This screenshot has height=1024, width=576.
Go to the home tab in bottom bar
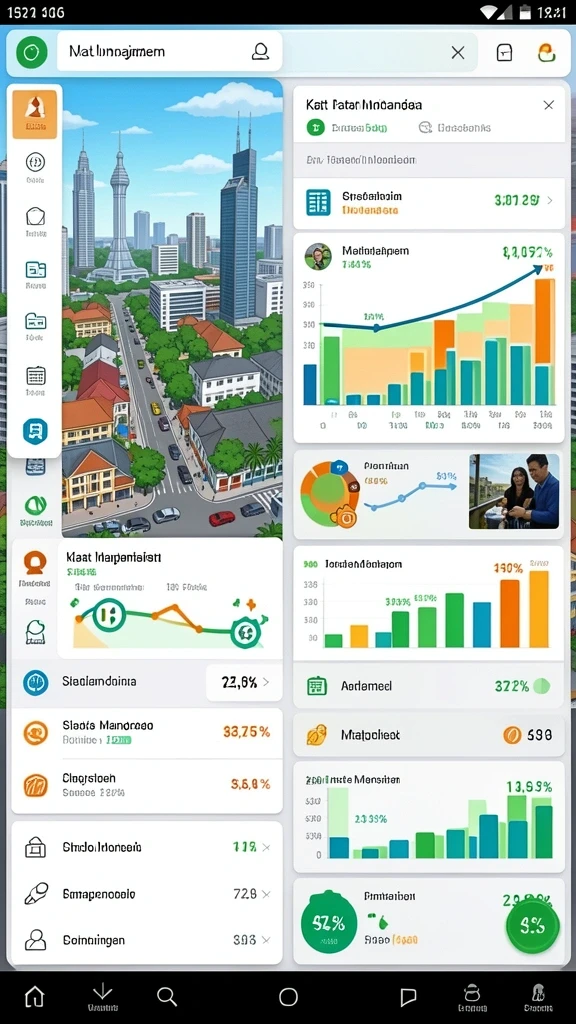point(34,997)
